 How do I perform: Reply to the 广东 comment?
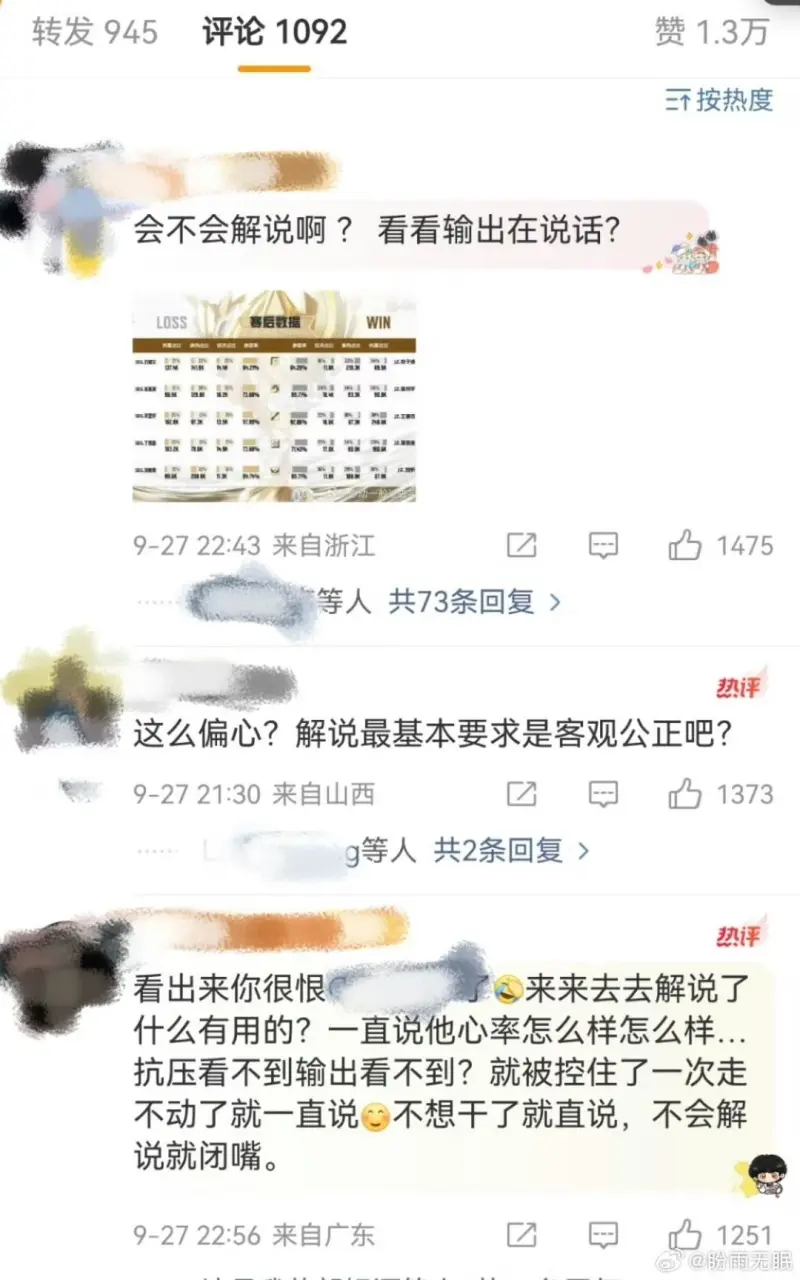click(x=603, y=1235)
